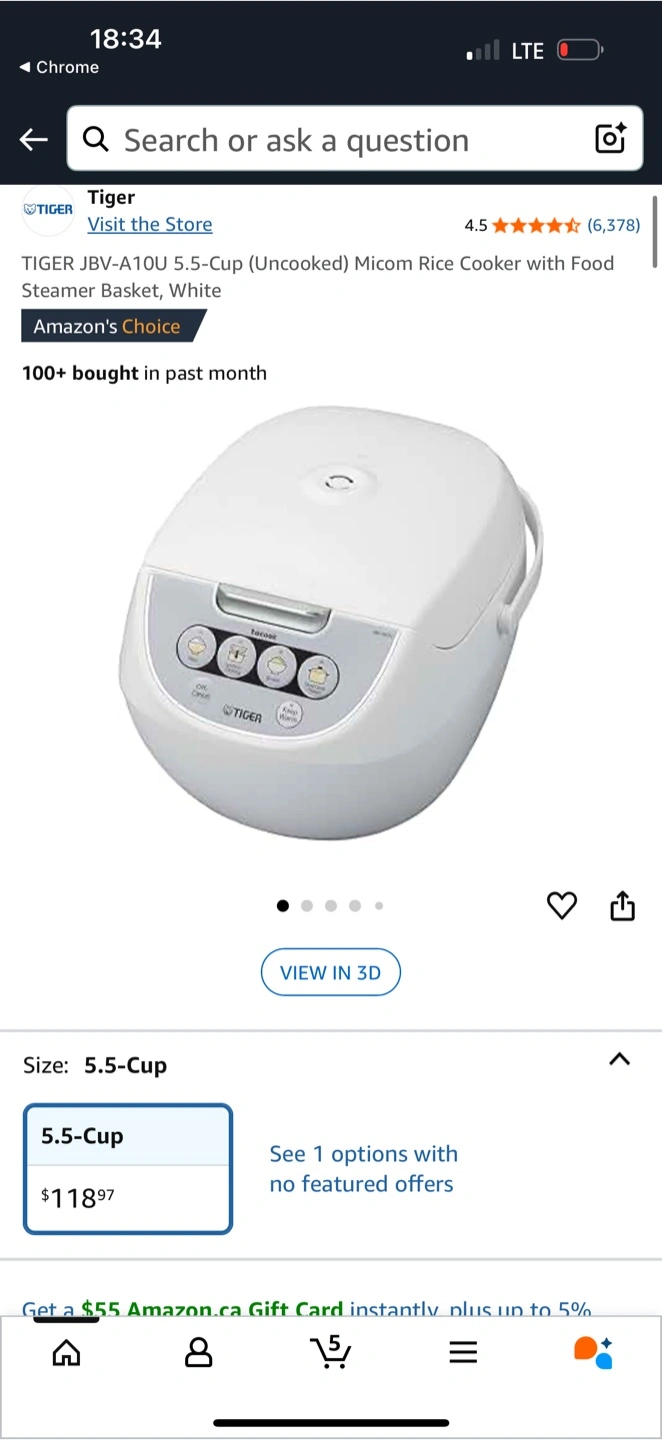The width and height of the screenshot is (662, 1440).
Task: Go to the Home tab
Action: [66, 1352]
